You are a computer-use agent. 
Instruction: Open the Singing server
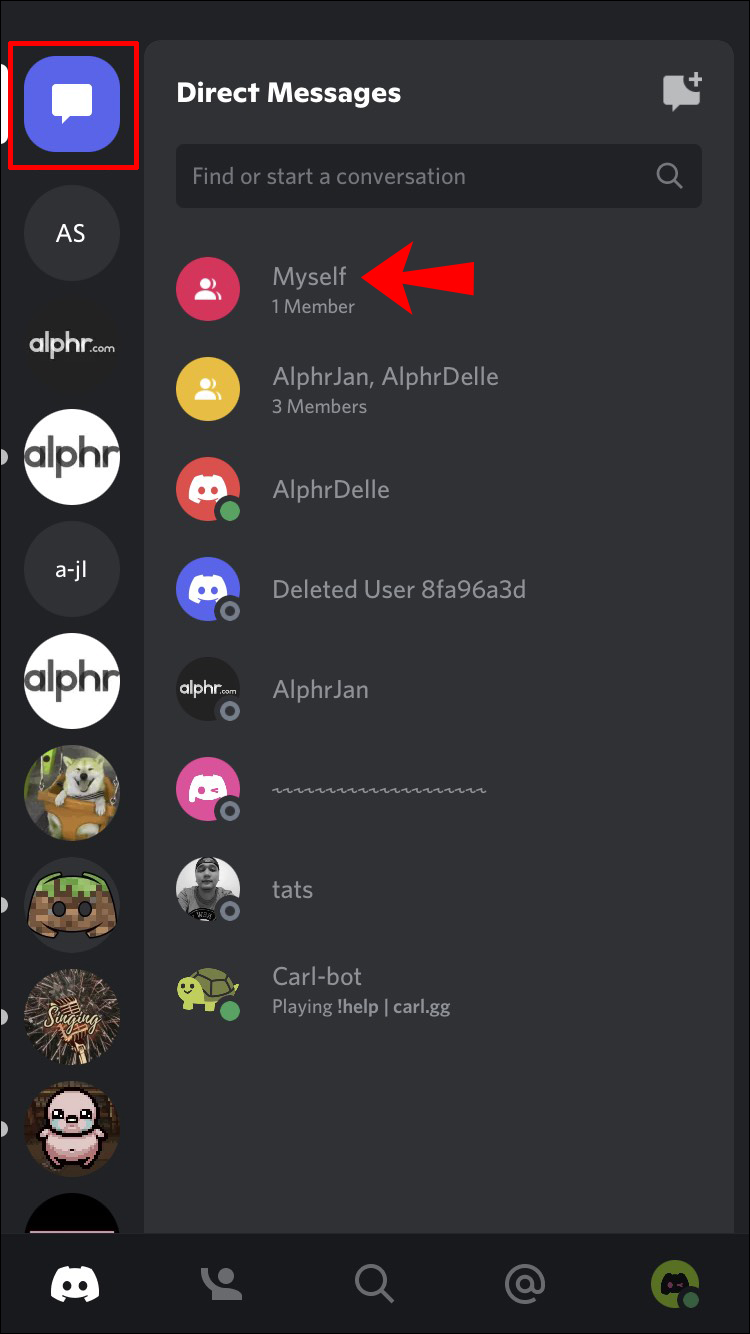pyautogui.click(x=72, y=1017)
